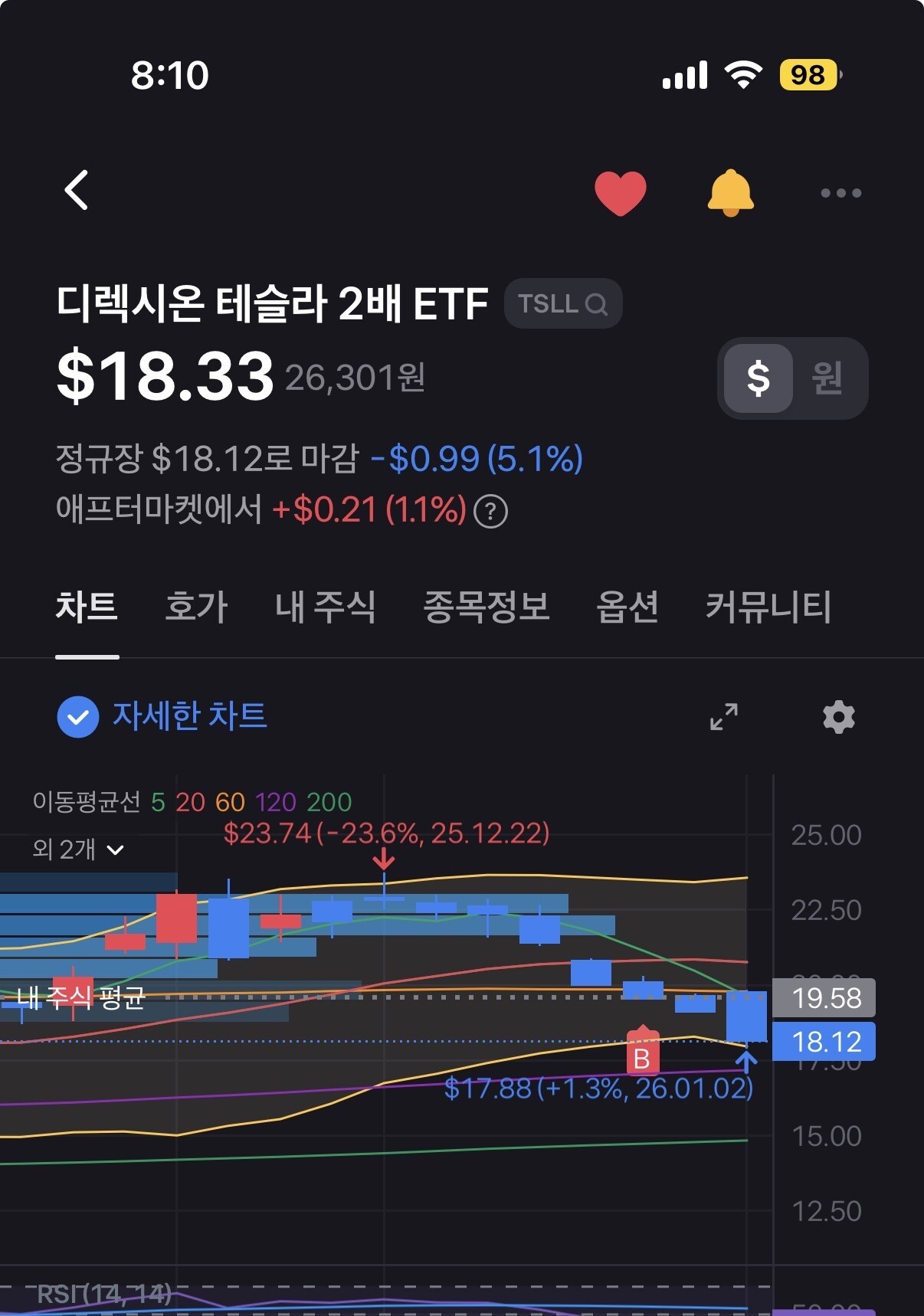
Task: Open price alerts with the bell icon
Action: click(730, 192)
